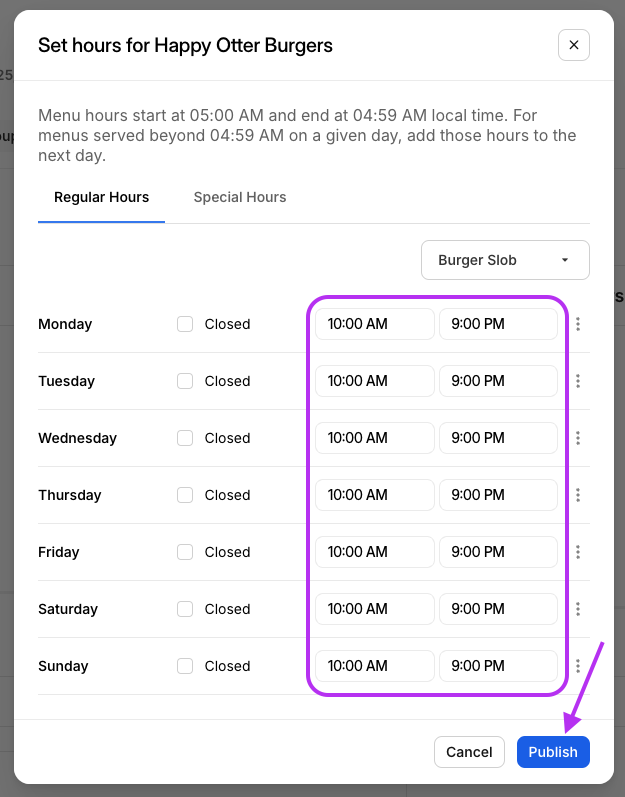Check the Closed box for Tuesday
The height and width of the screenshot is (797, 625).
[185, 381]
